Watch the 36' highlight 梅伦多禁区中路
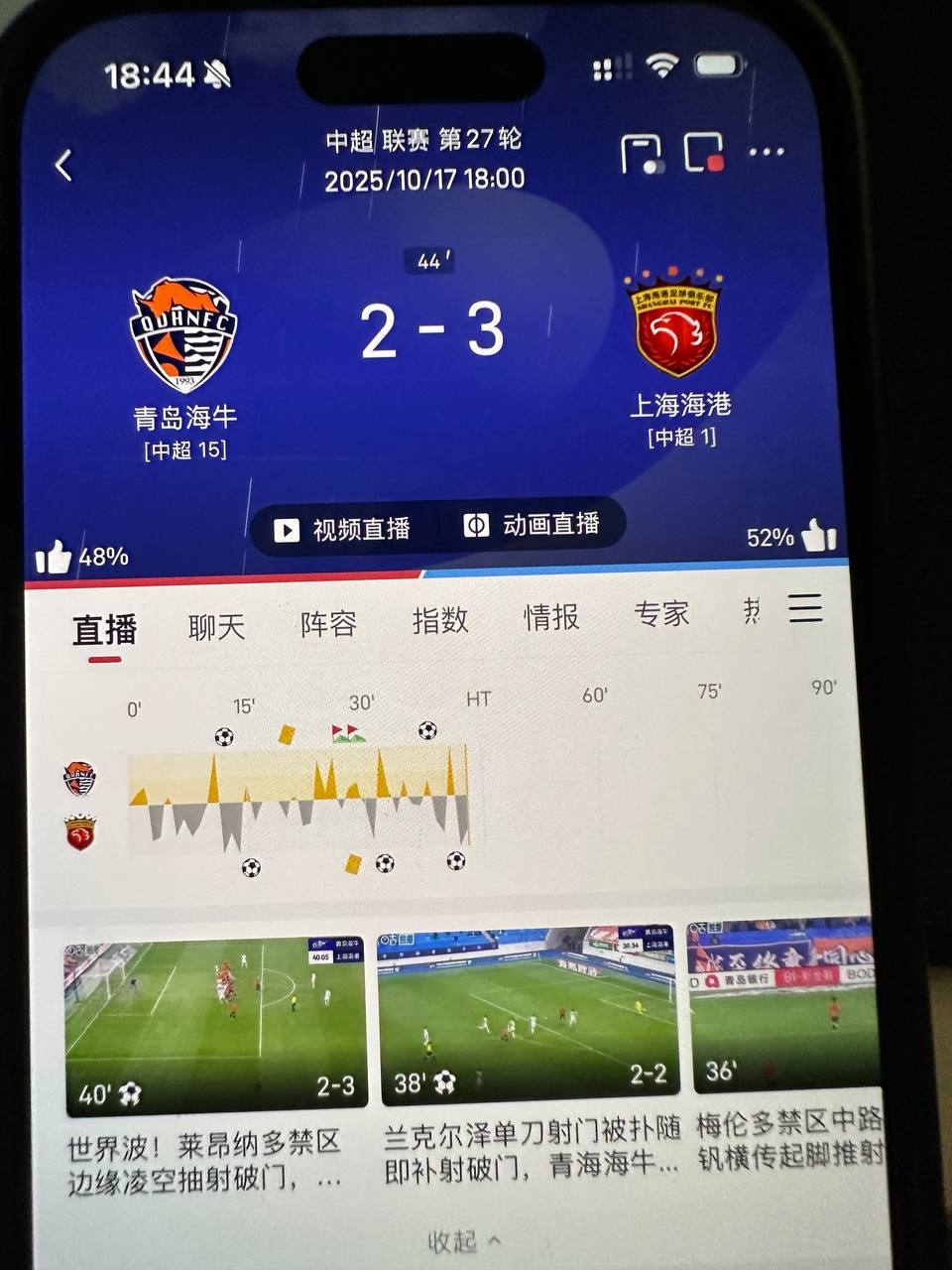Image resolution: width=952 pixels, height=1270 pixels. 783,1007
